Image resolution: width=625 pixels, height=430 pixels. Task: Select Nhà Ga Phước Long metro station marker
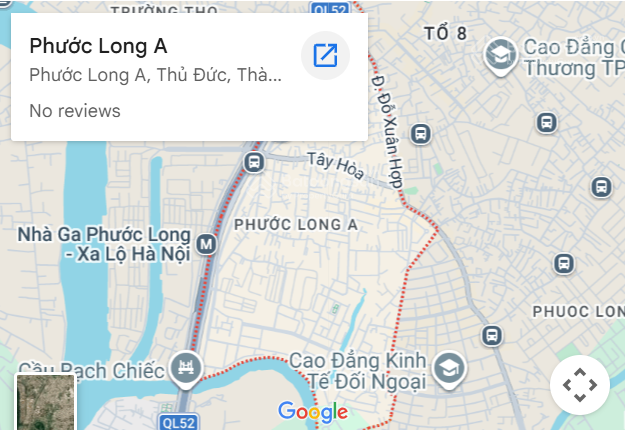tap(207, 244)
